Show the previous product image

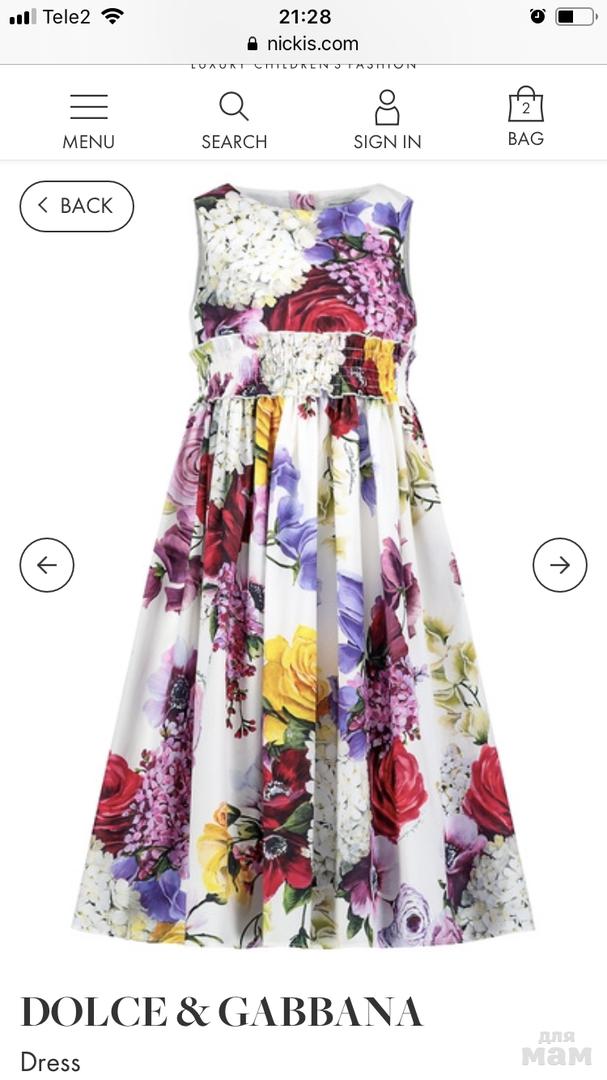point(47,565)
